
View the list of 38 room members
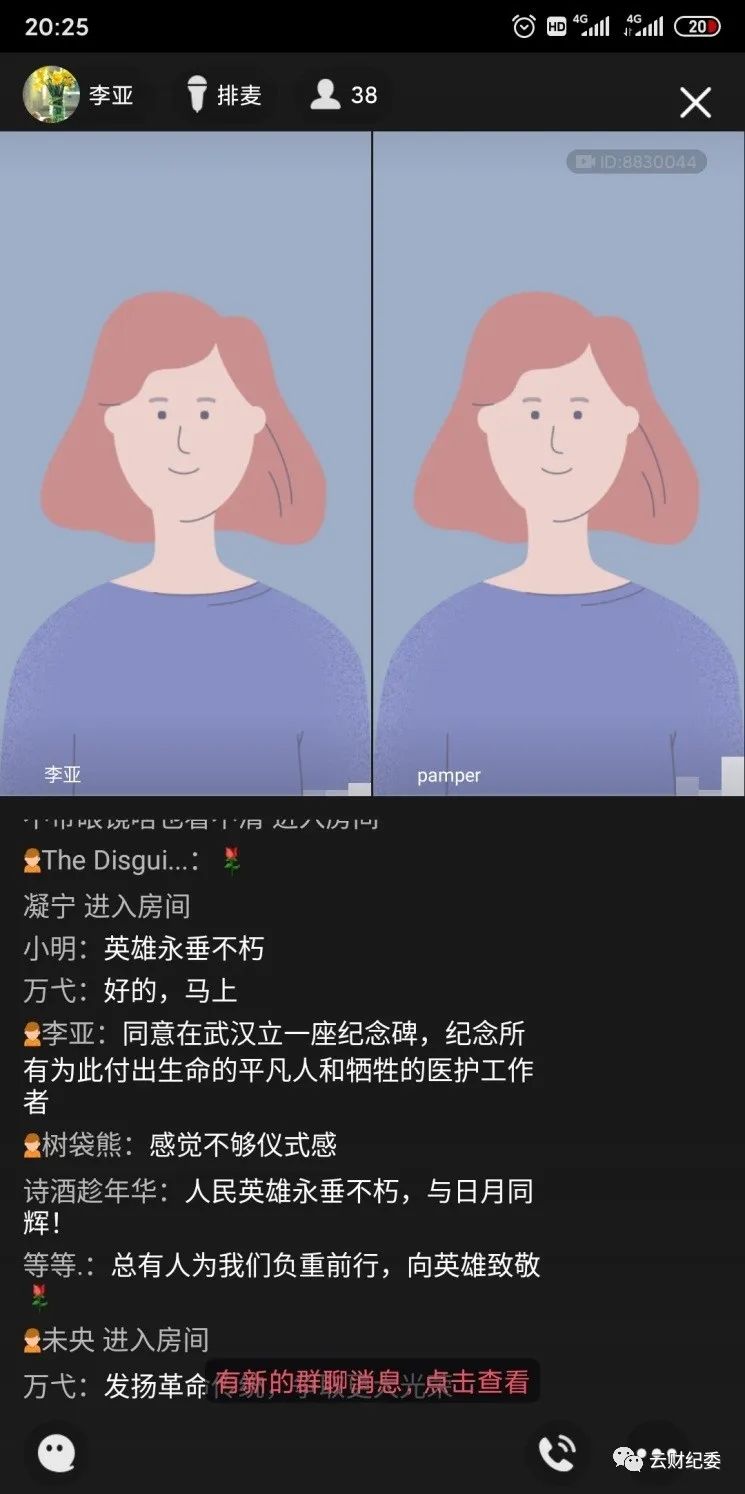344,95
